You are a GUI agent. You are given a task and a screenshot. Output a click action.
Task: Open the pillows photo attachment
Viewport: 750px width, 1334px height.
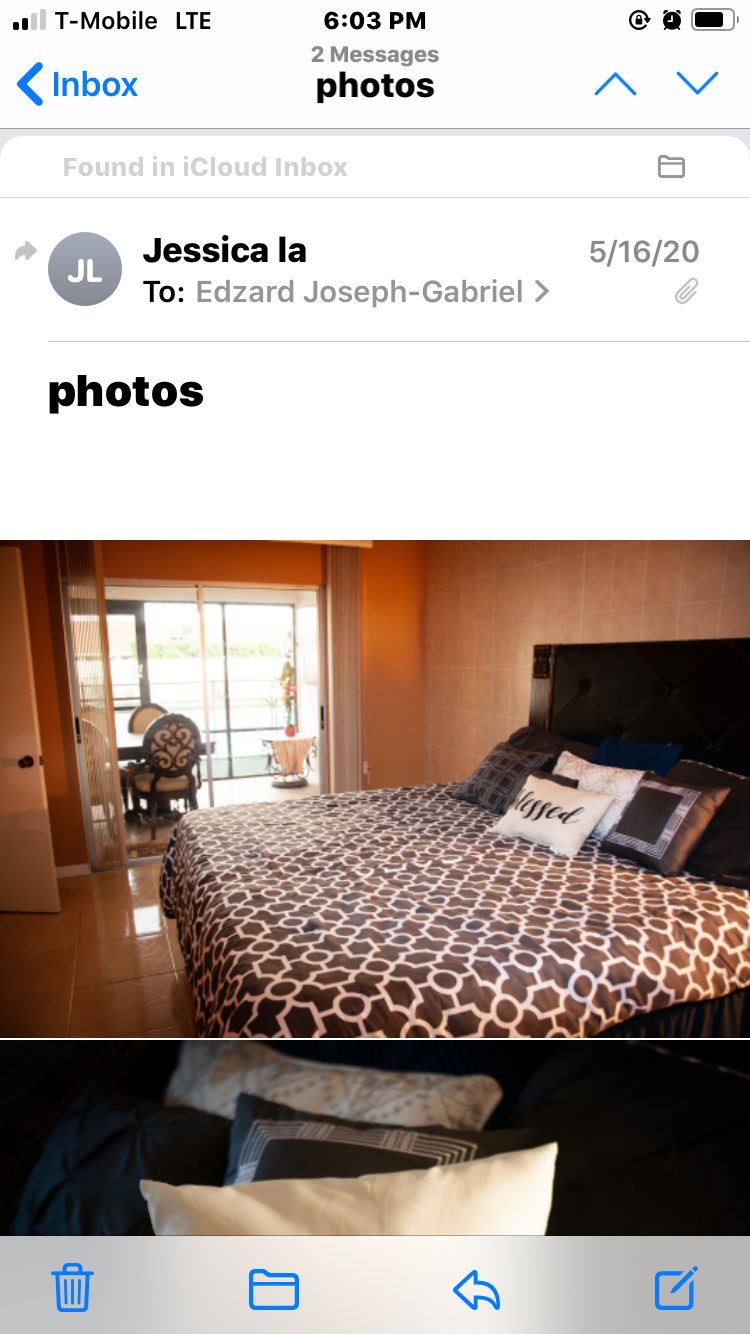pos(375,1138)
